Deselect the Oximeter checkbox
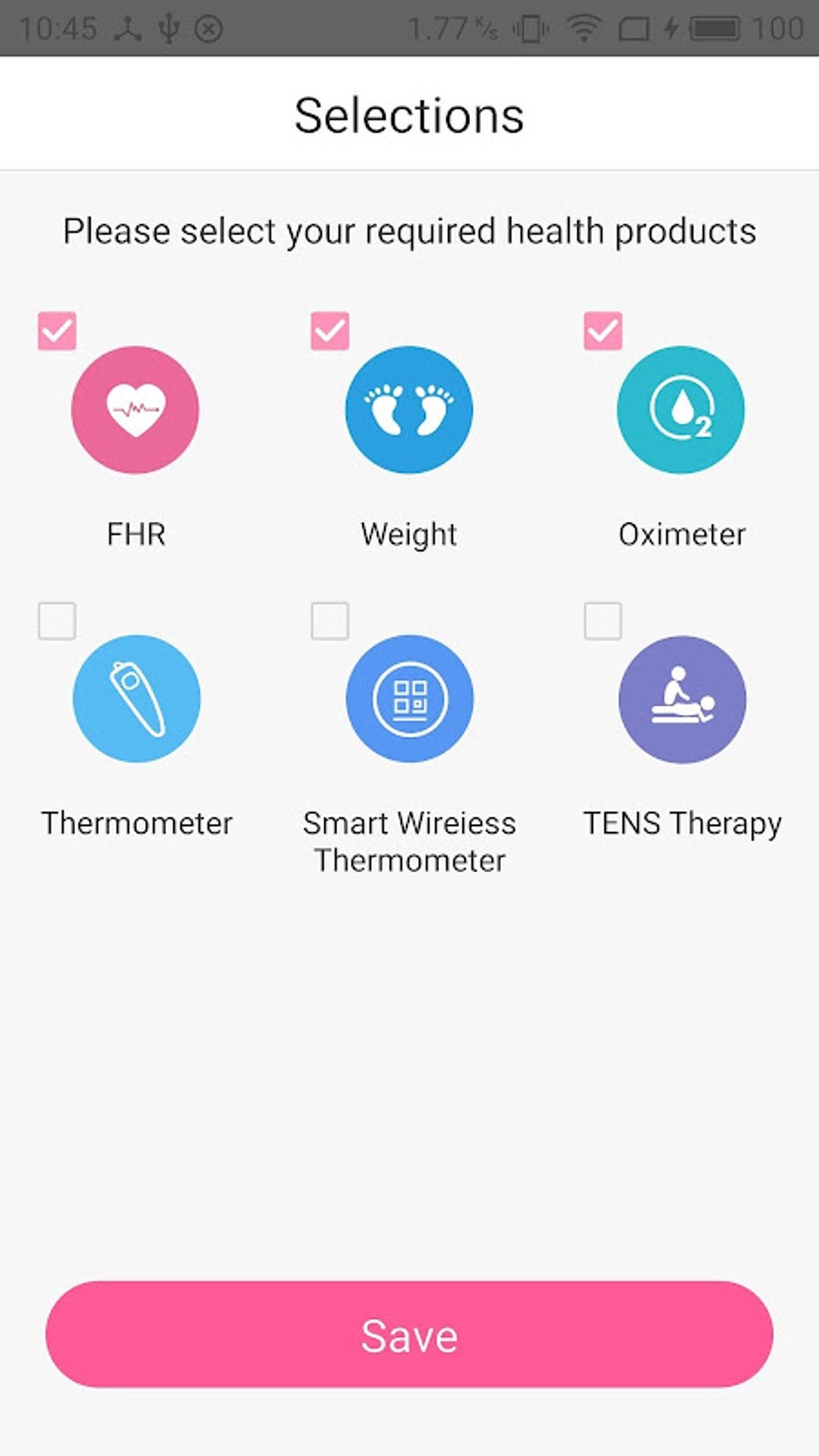The image size is (819, 1456). click(602, 329)
